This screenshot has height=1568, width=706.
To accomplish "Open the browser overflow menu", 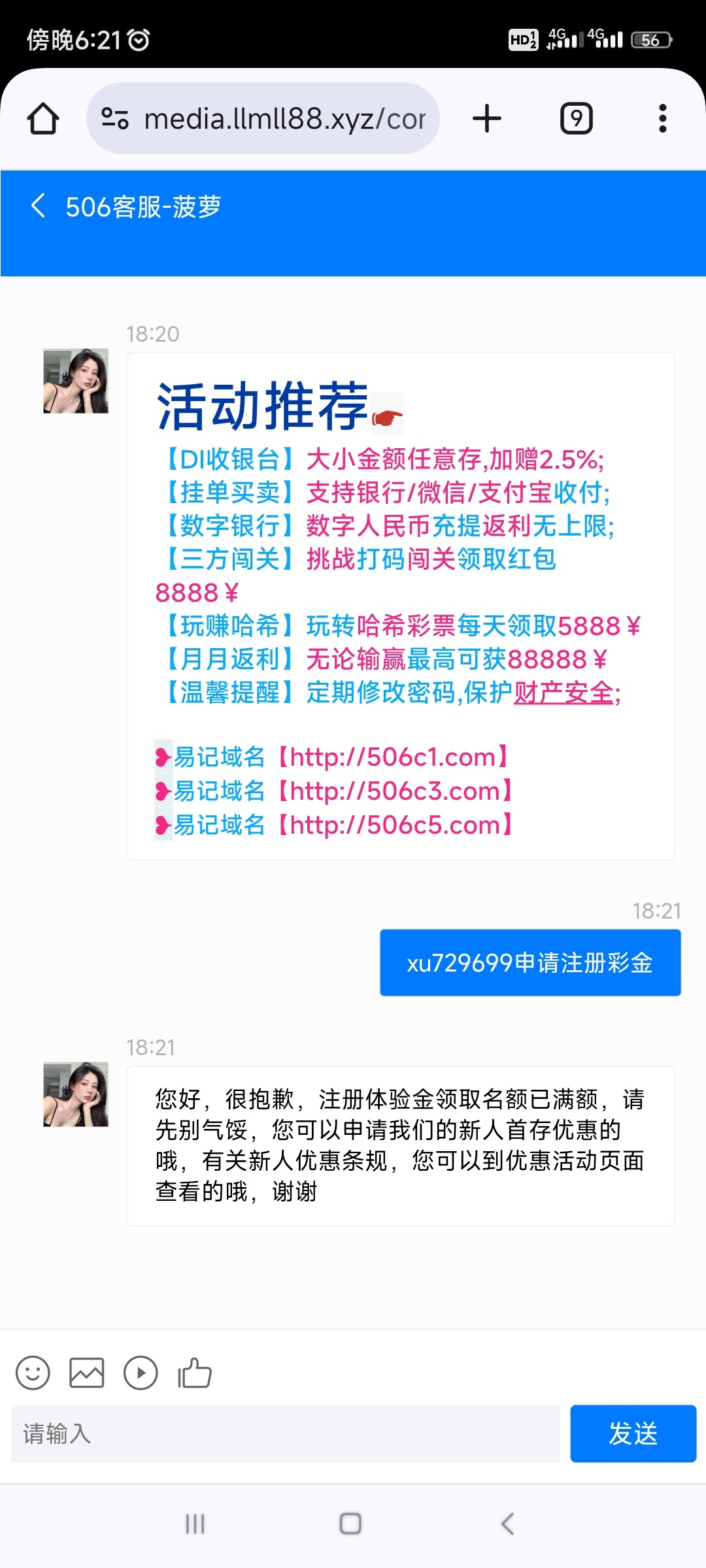I will point(662,118).
